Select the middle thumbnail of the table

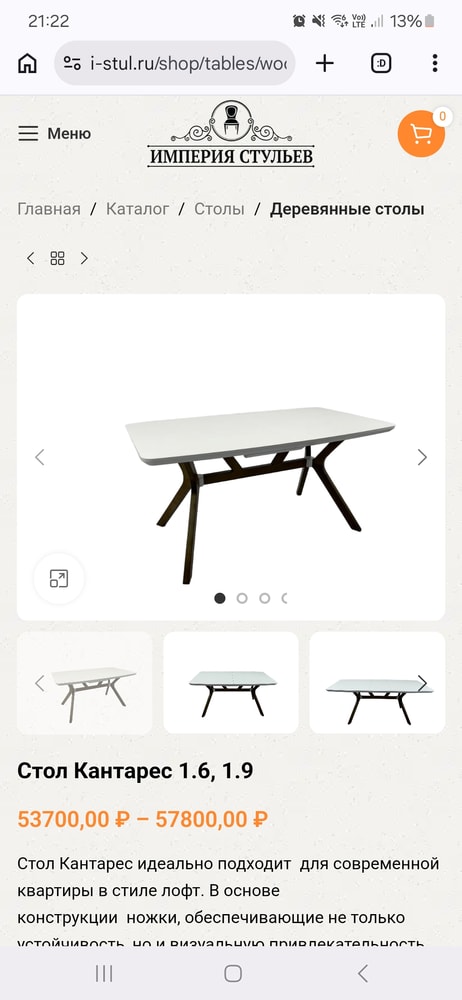pyautogui.click(x=231, y=682)
